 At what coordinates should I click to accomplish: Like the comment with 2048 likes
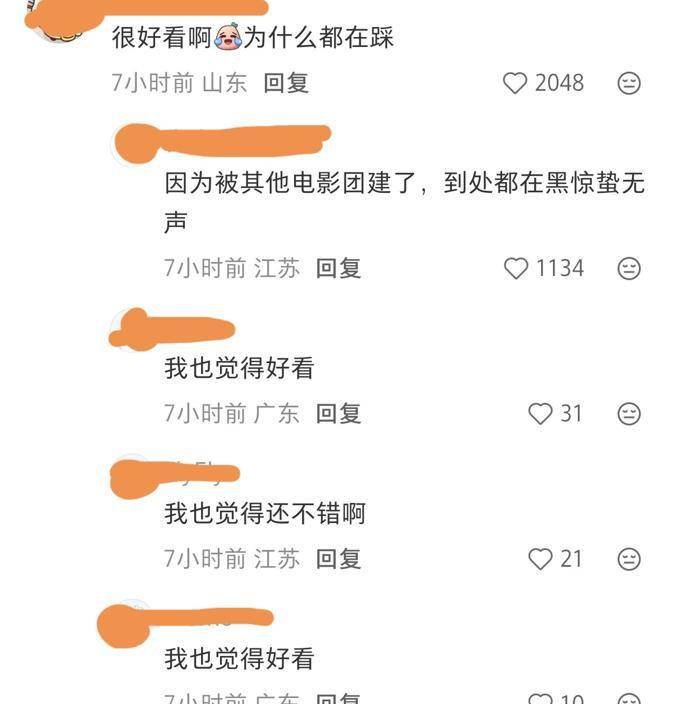515,83
